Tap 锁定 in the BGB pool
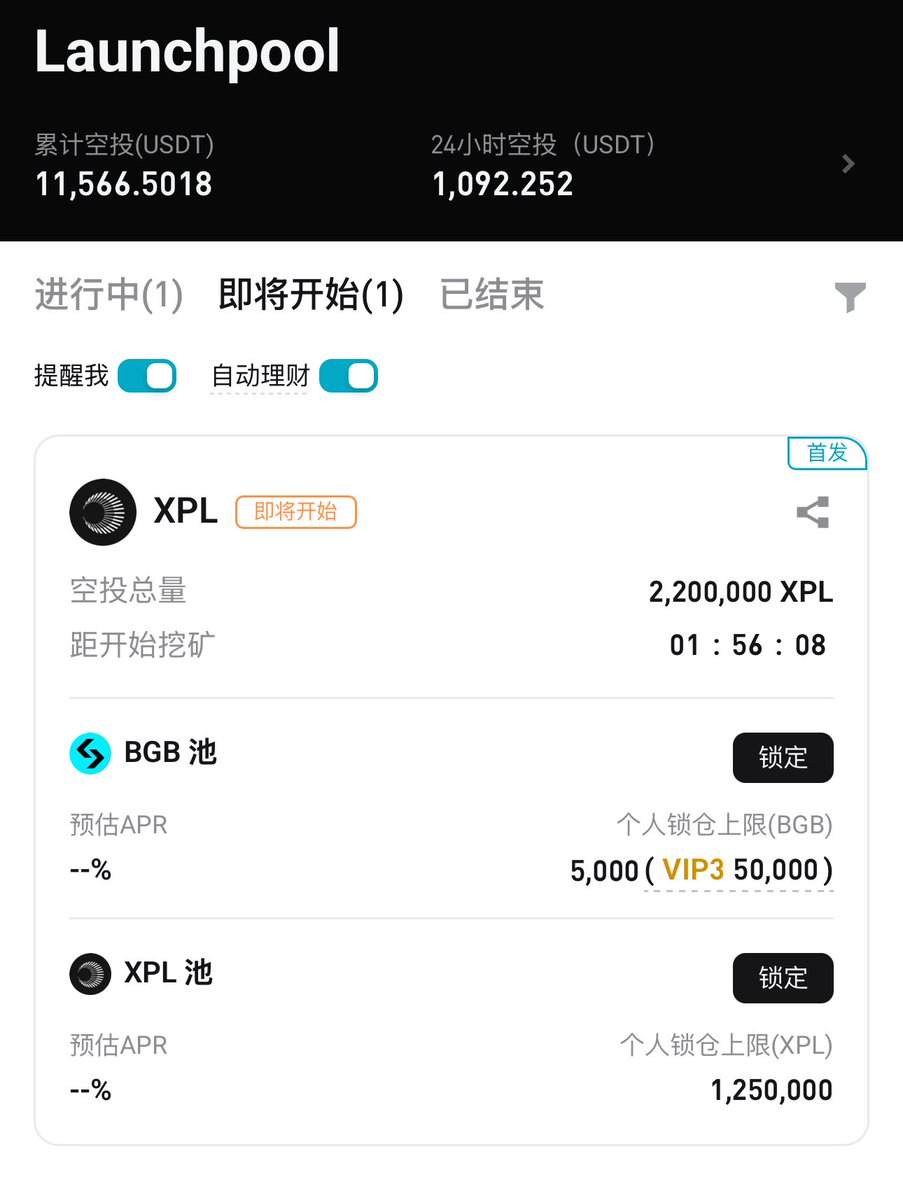Screen dimensions: 903x1200 click(782, 757)
